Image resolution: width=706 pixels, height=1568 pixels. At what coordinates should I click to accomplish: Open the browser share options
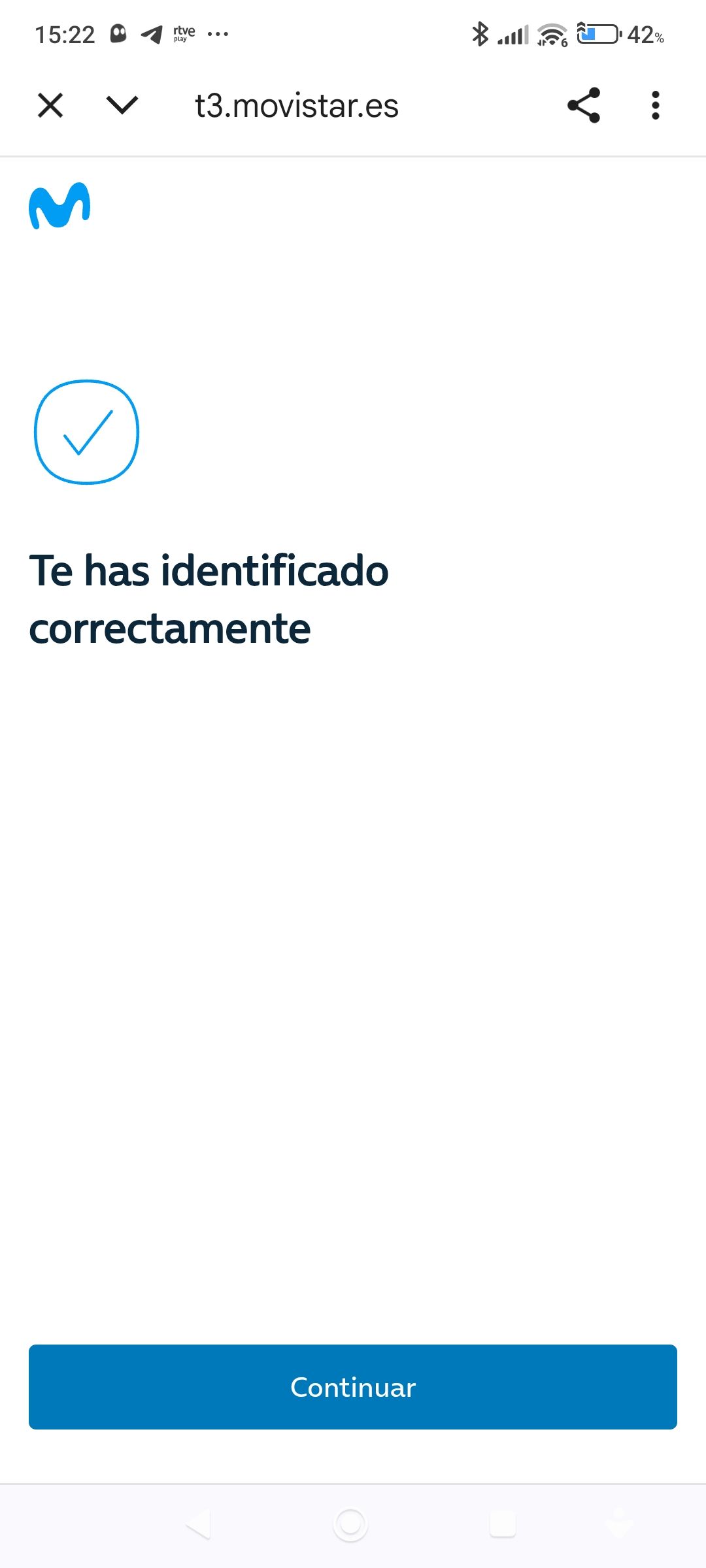(x=584, y=106)
